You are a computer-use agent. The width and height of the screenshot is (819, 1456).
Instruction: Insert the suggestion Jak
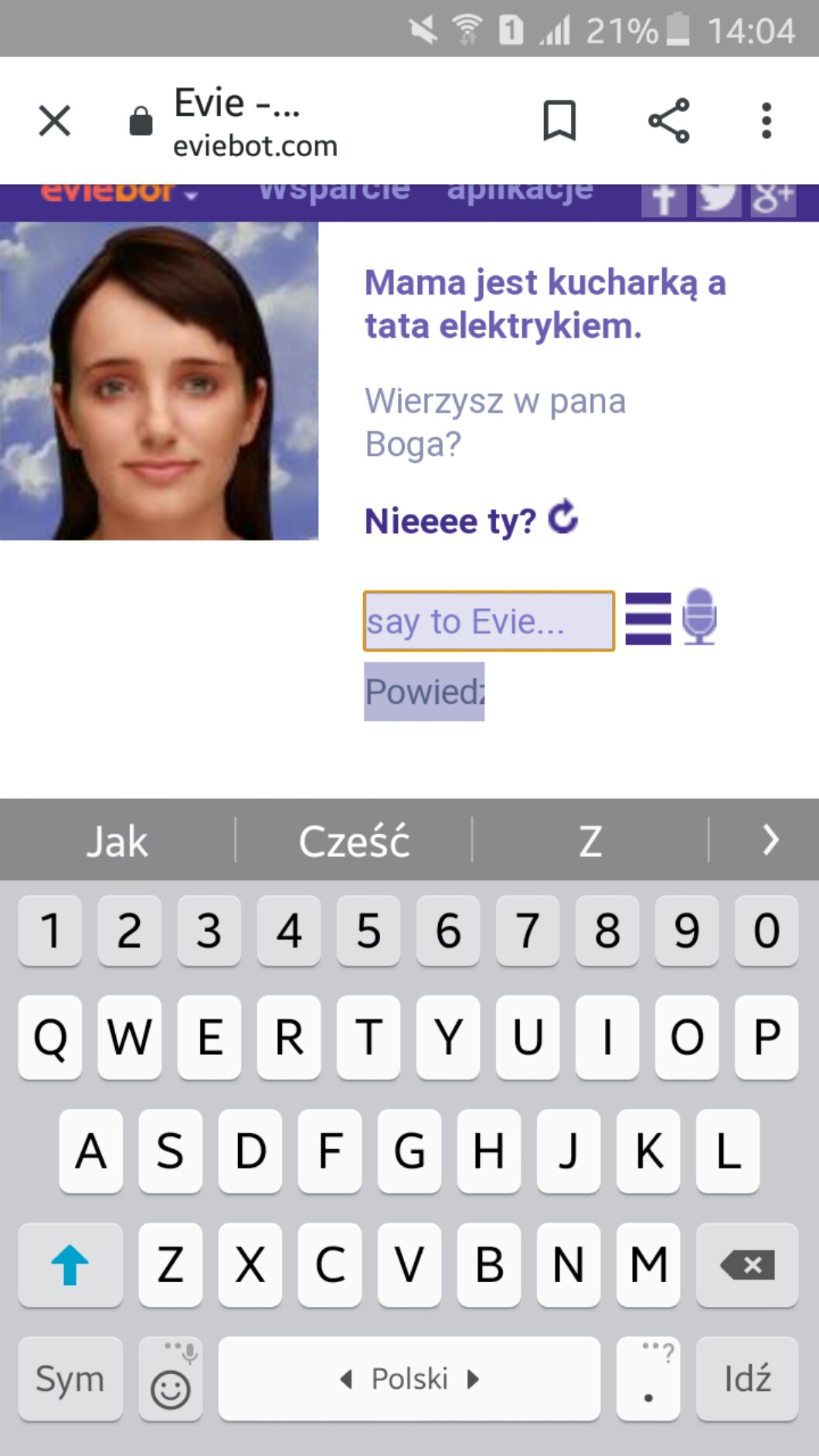(x=117, y=841)
